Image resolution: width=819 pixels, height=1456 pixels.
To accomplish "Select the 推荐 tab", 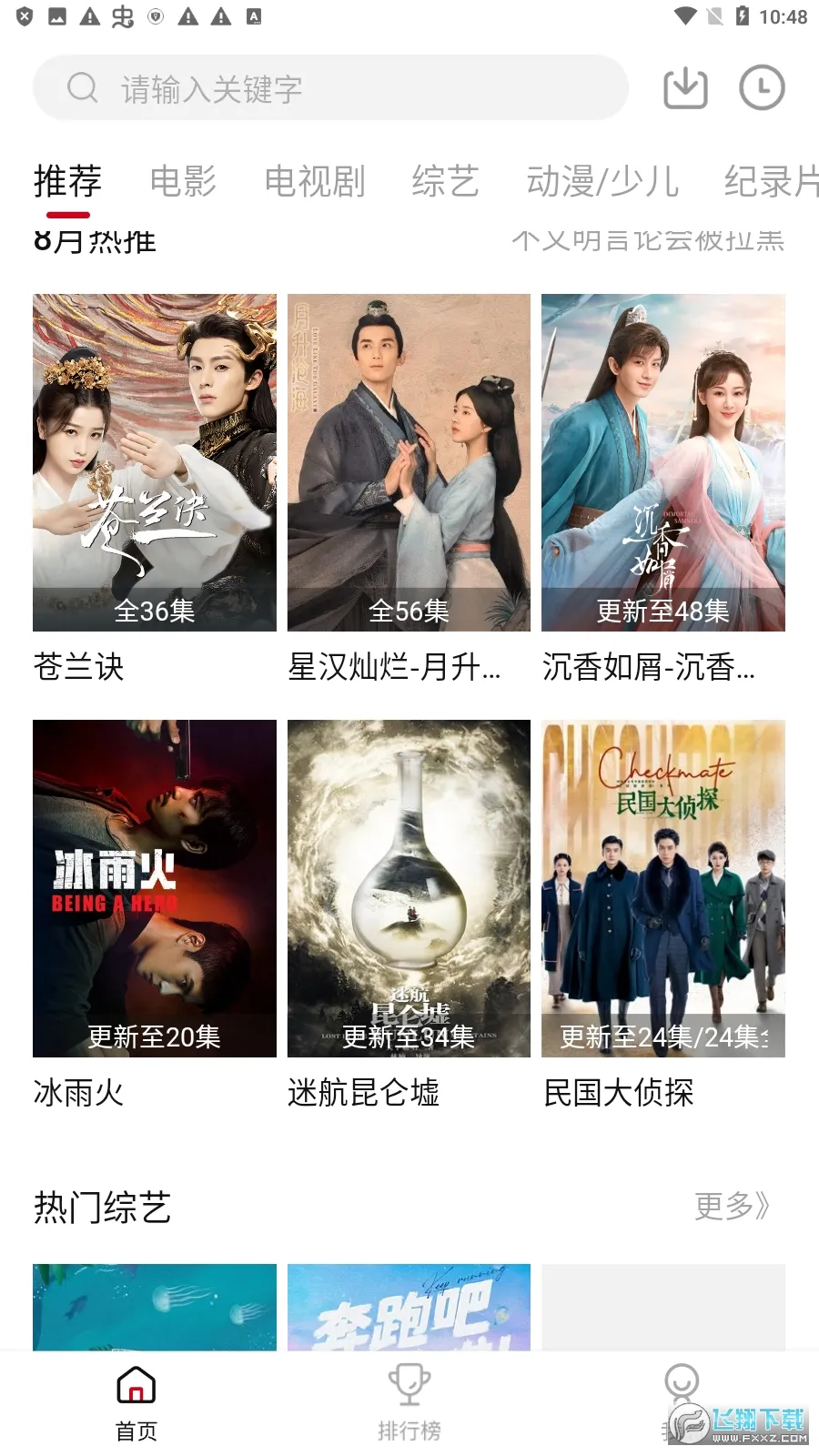I will tap(67, 181).
